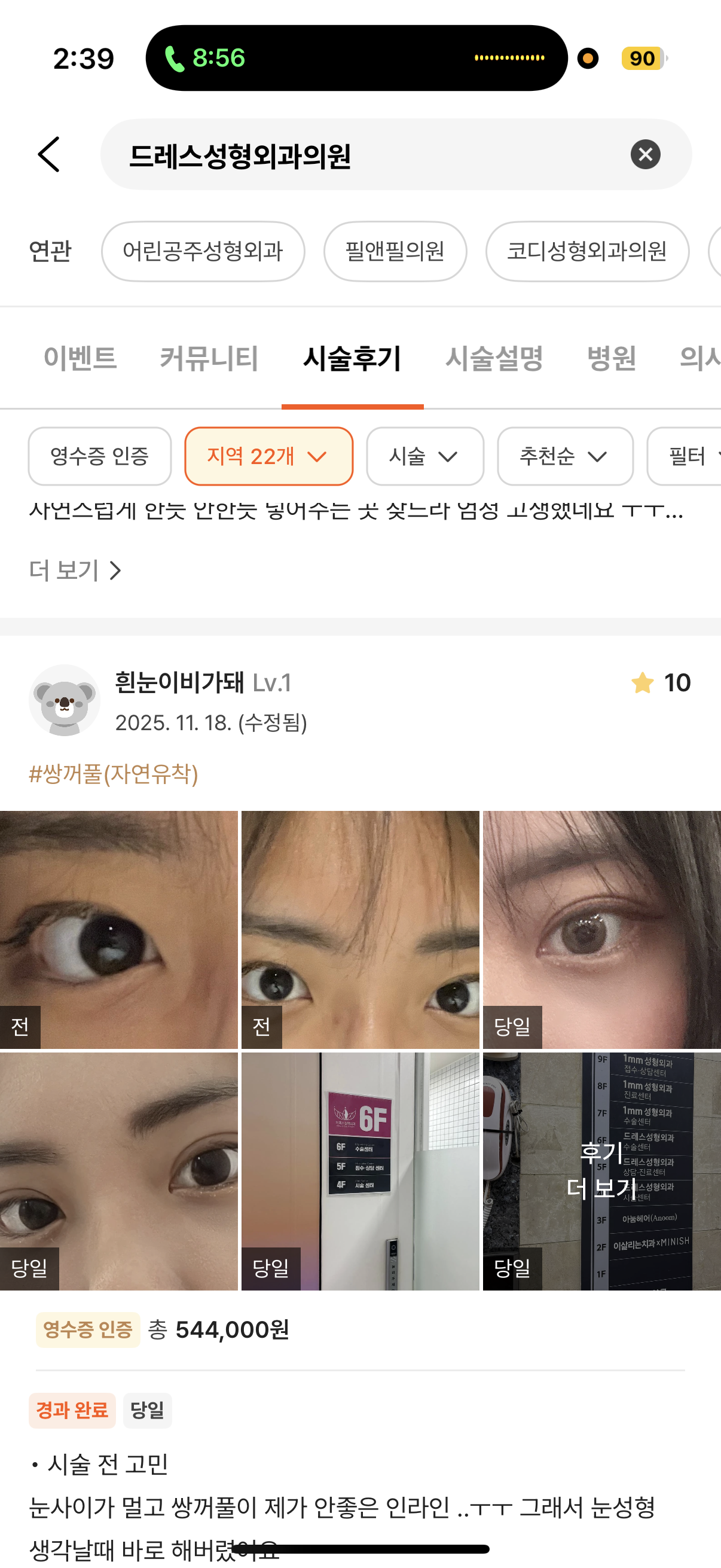Tap 더 보기 to read the full review
The width and height of the screenshot is (721, 1568).
point(75,571)
